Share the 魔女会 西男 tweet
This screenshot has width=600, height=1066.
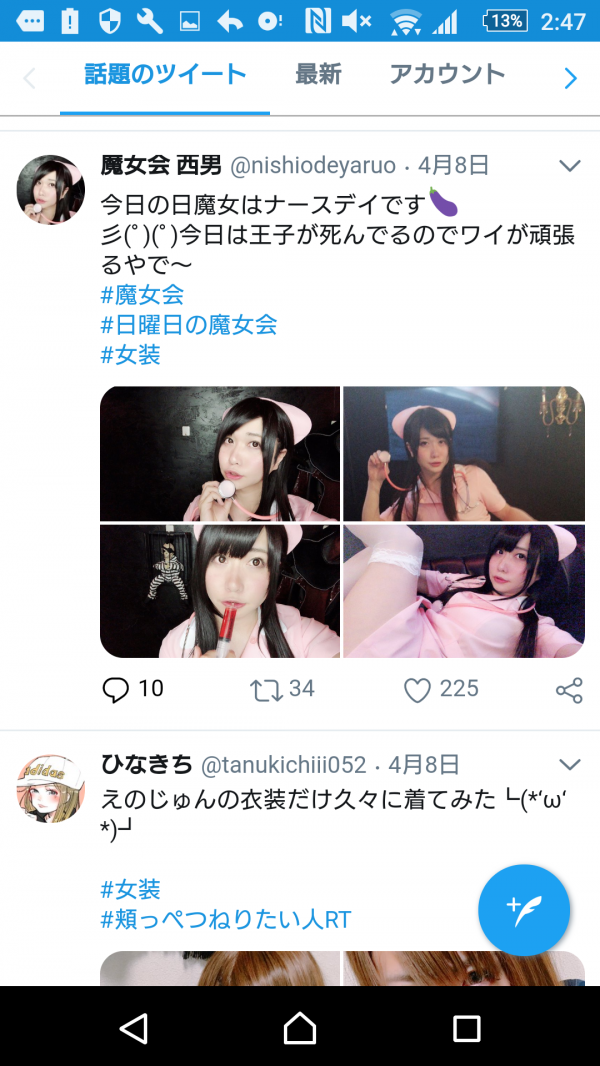pyautogui.click(x=569, y=690)
